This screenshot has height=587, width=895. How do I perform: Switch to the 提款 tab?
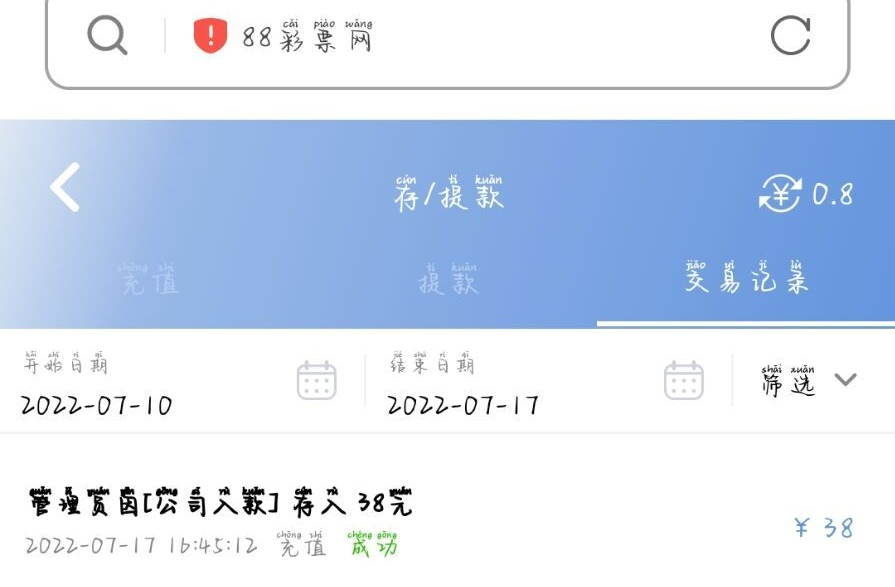click(x=447, y=281)
